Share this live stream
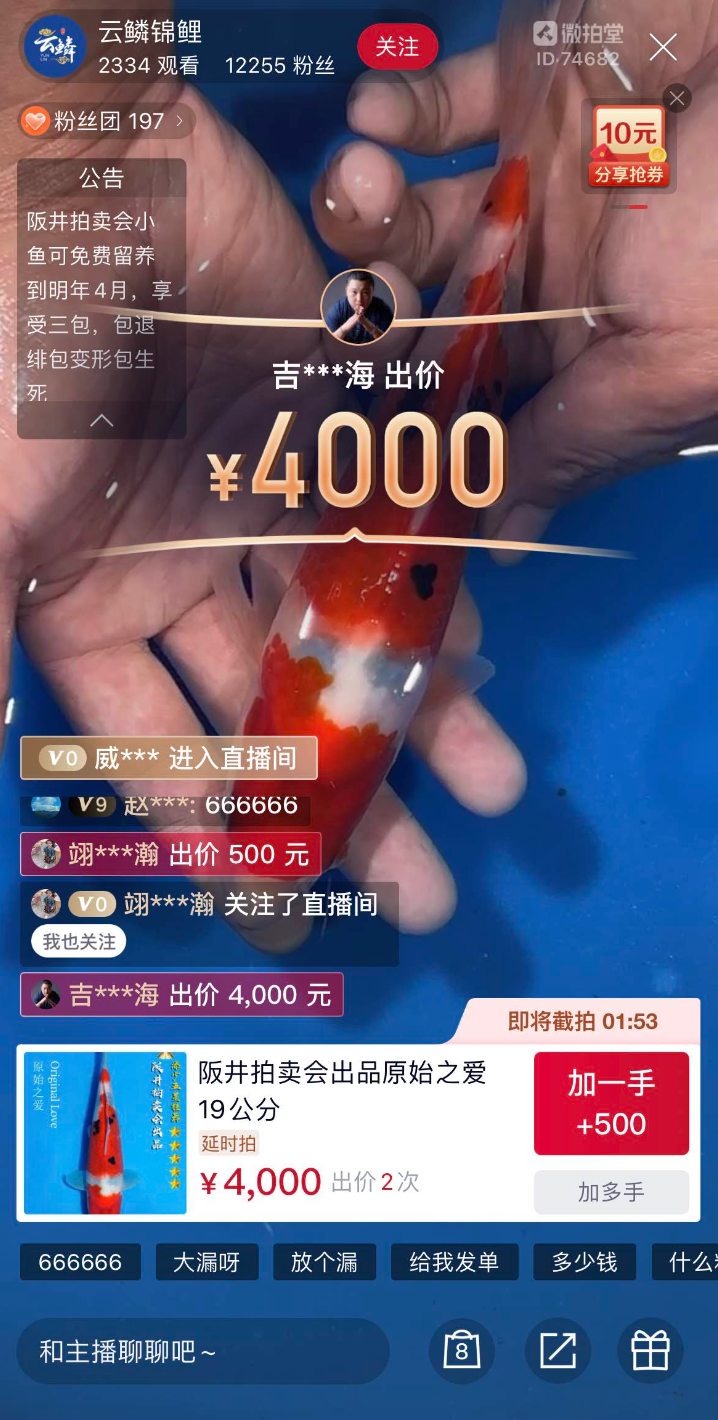718x1420 pixels. coord(557,1352)
